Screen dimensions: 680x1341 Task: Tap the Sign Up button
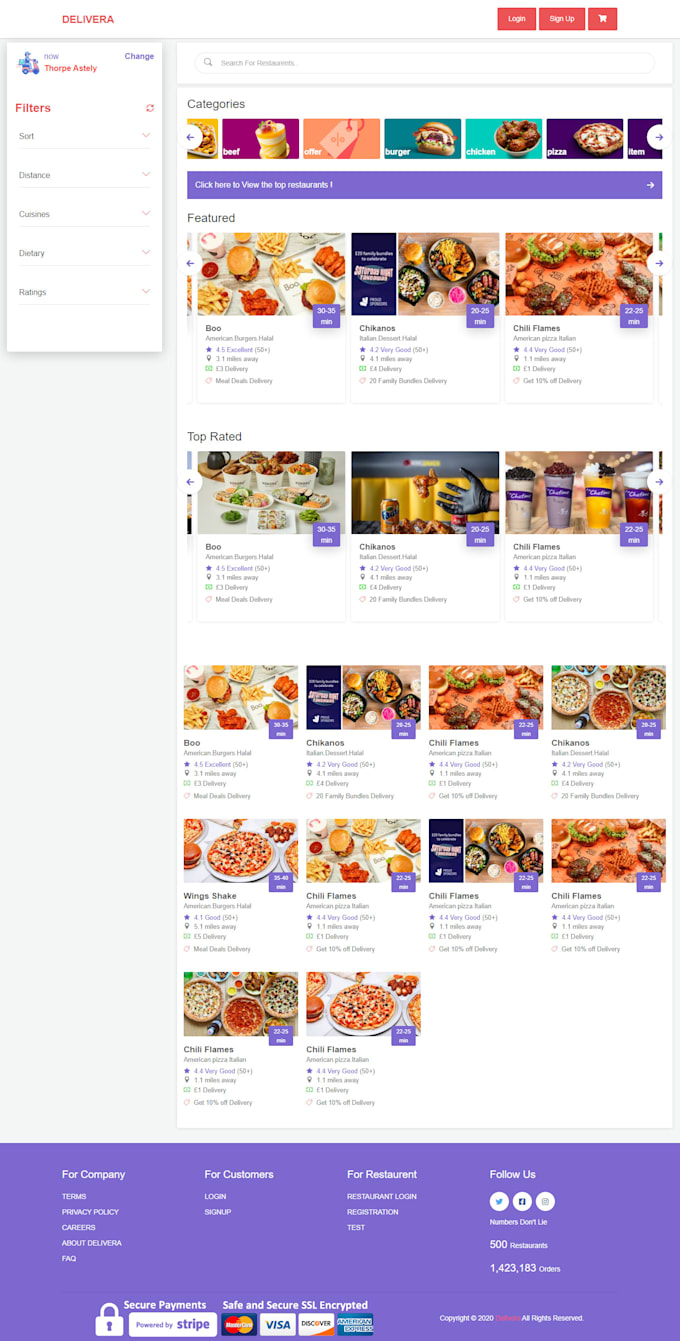pos(562,19)
